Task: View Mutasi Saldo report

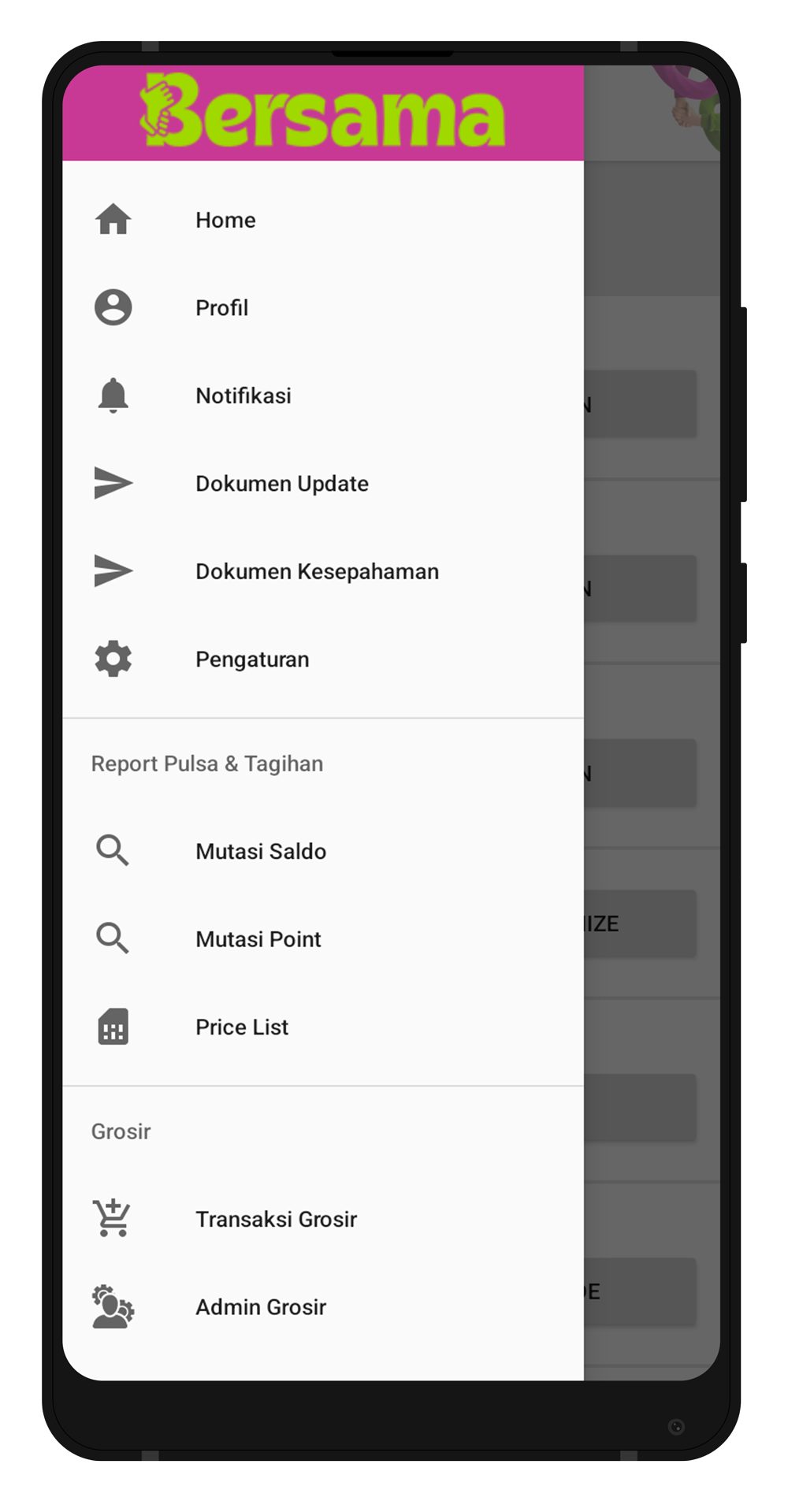Action: (x=260, y=851)
